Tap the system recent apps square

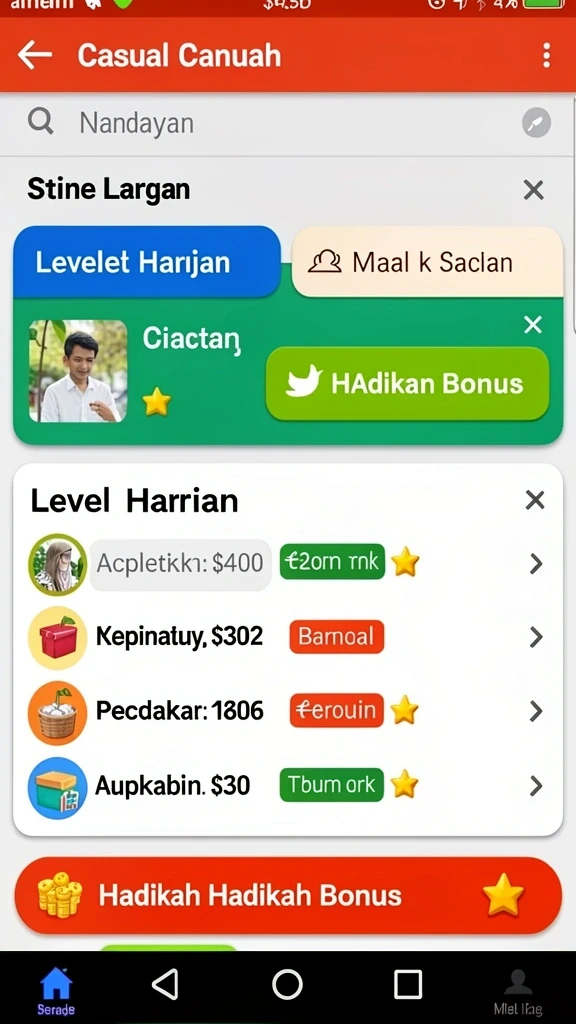click(408, 984)
